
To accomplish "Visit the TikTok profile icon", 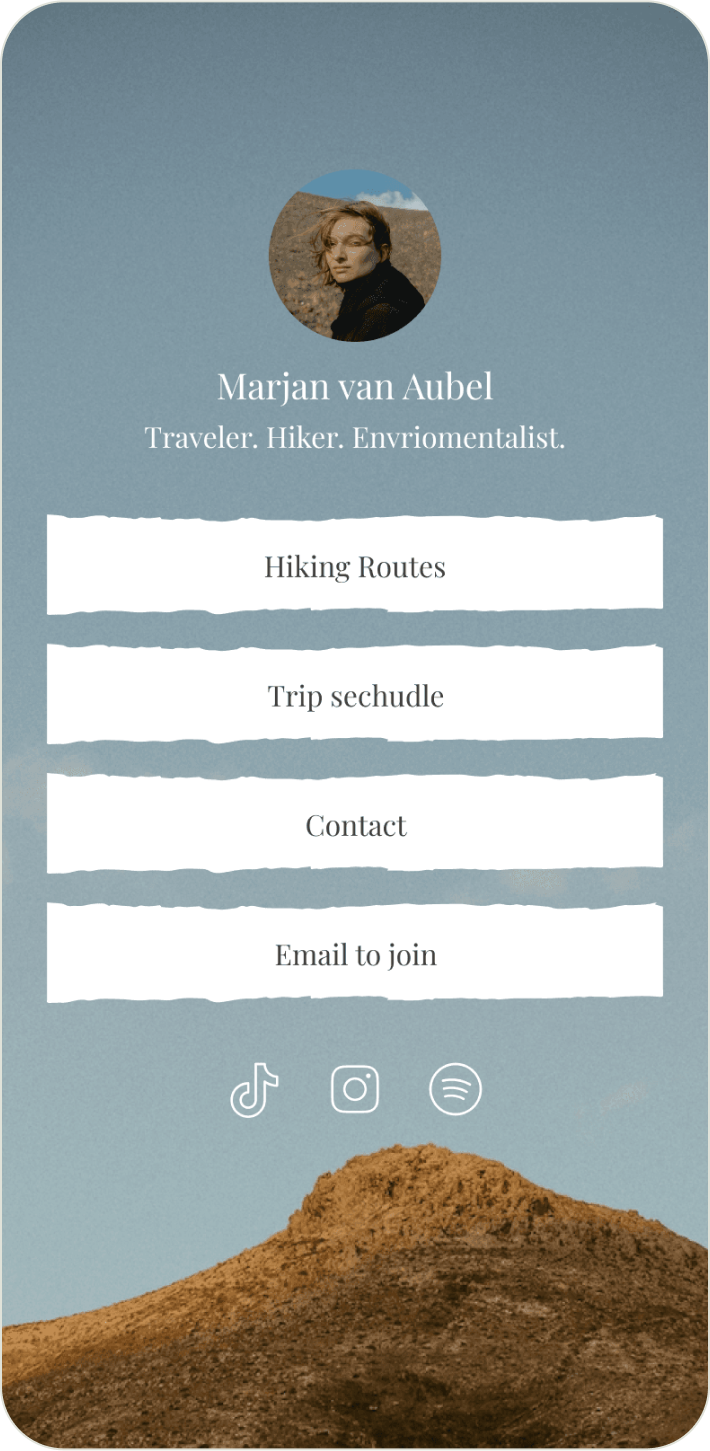I will pos(254,1089).
